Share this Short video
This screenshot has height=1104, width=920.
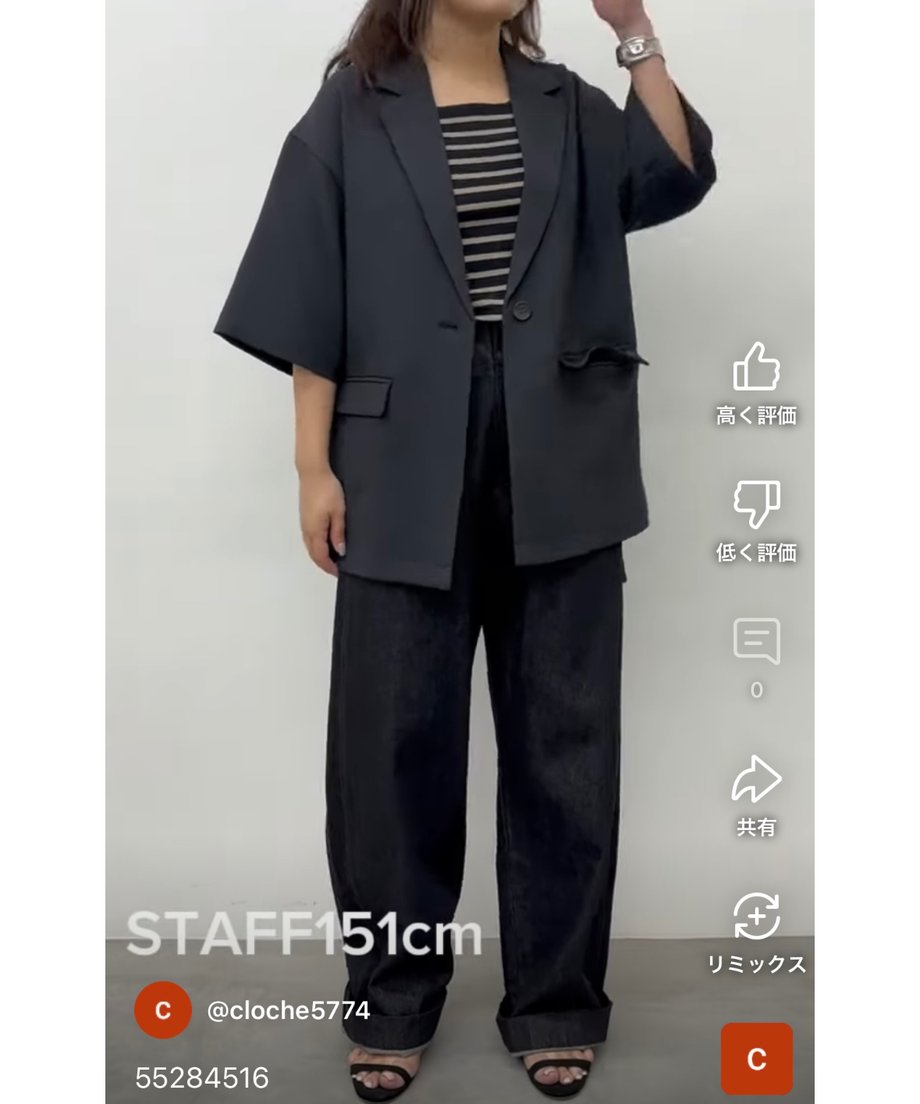(756, 780)
